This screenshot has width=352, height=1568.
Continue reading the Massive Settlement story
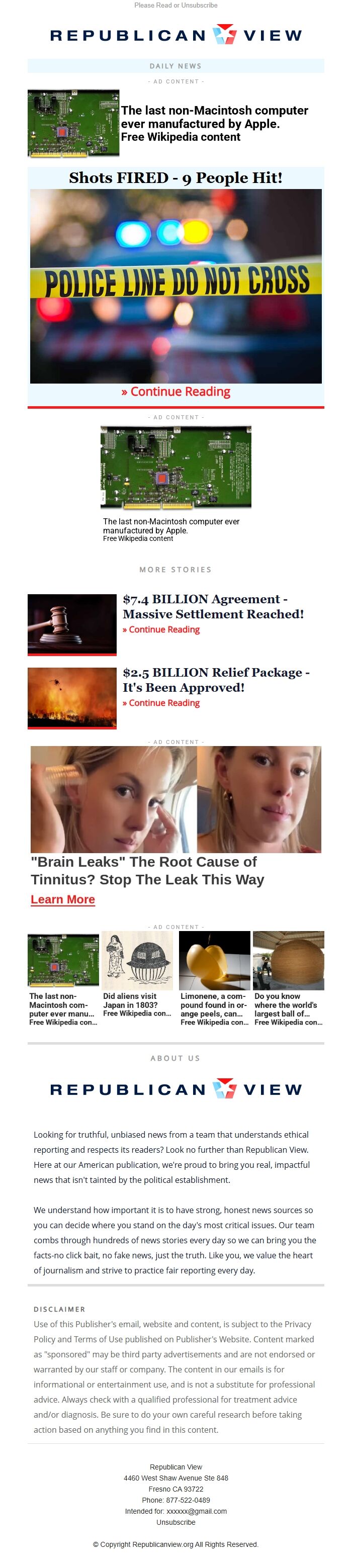(x=161, y=629)
